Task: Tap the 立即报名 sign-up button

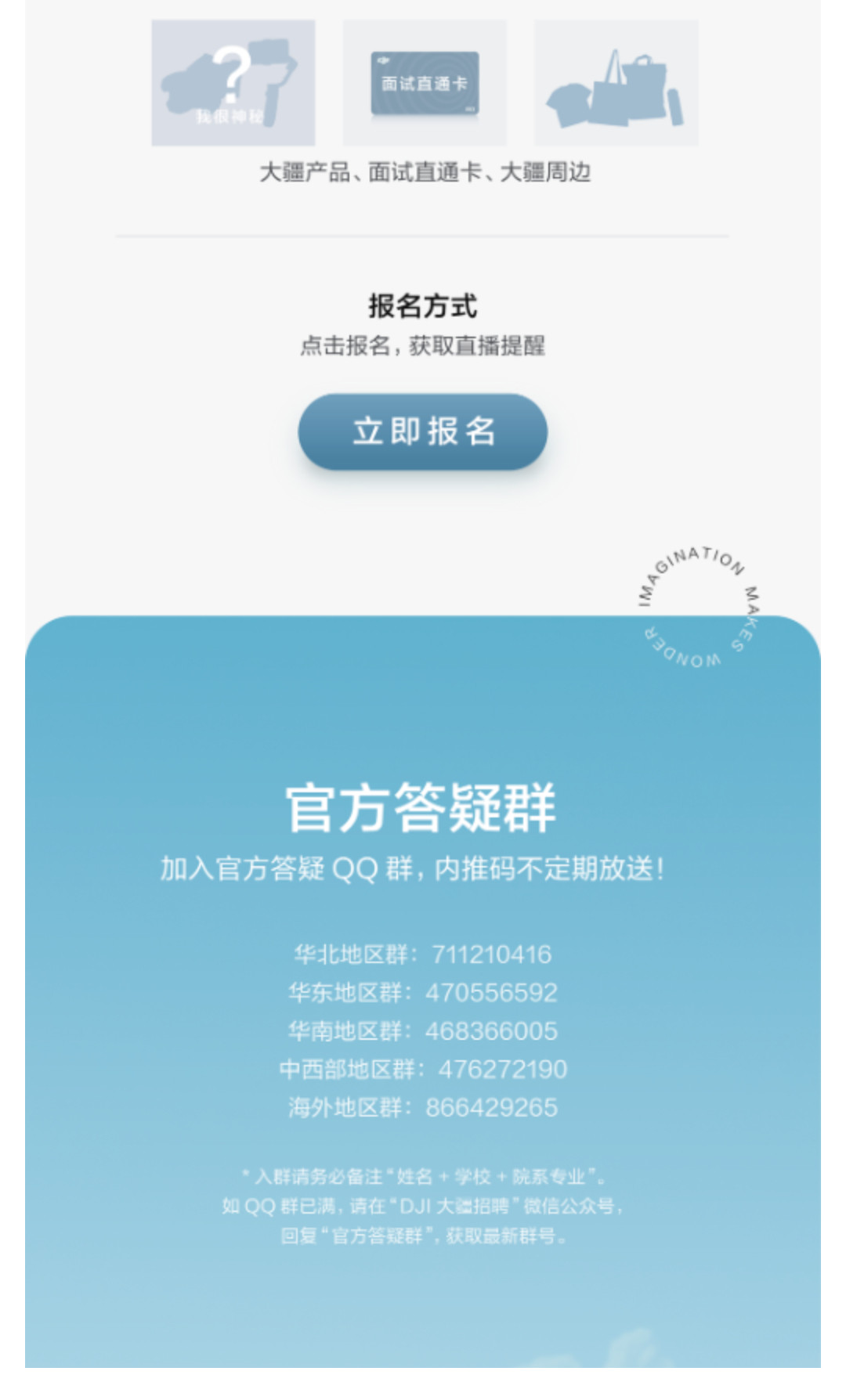Action: [423, 431]
